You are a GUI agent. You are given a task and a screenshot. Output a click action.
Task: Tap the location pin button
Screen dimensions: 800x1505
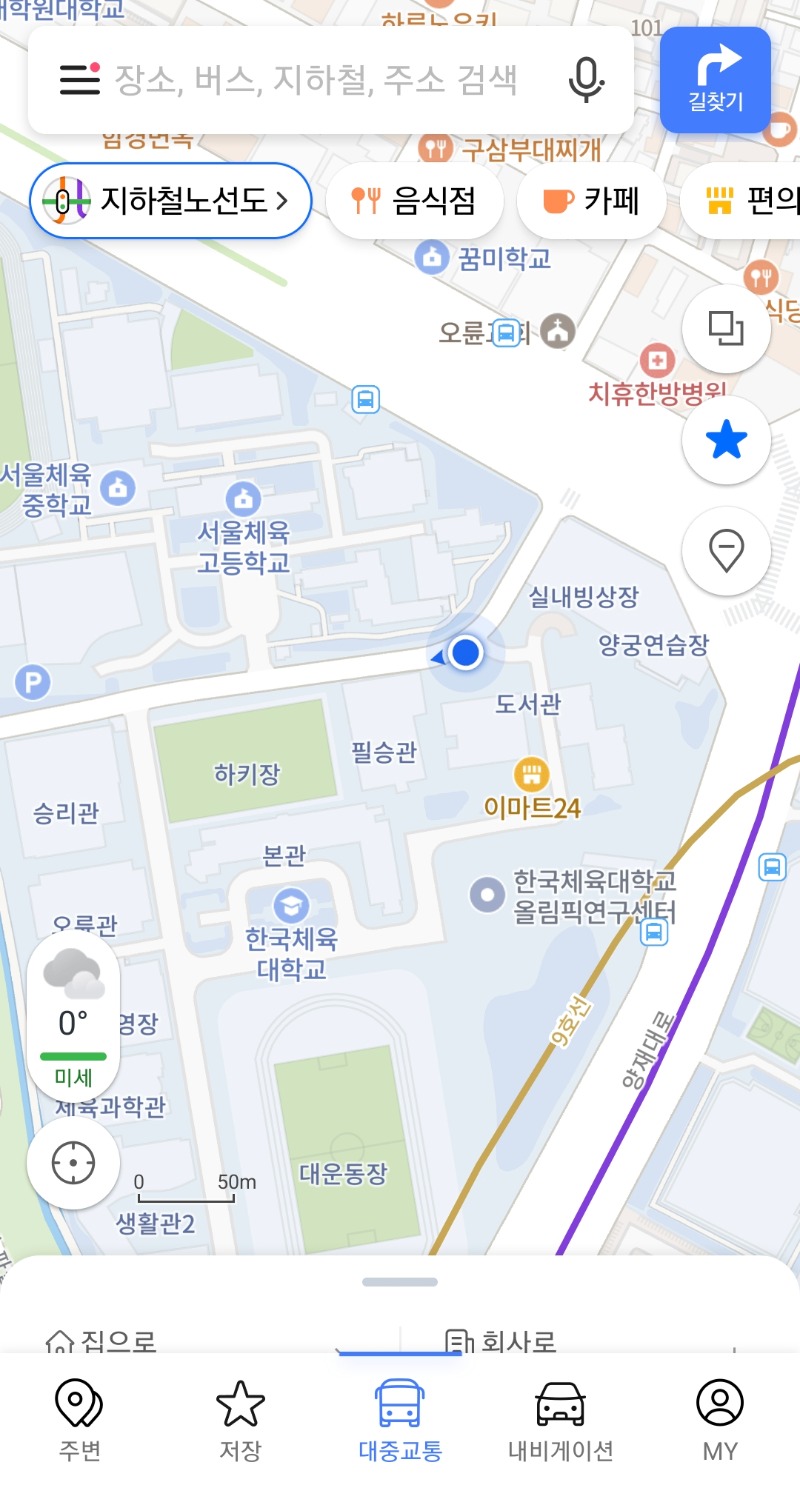pos(726,551)
